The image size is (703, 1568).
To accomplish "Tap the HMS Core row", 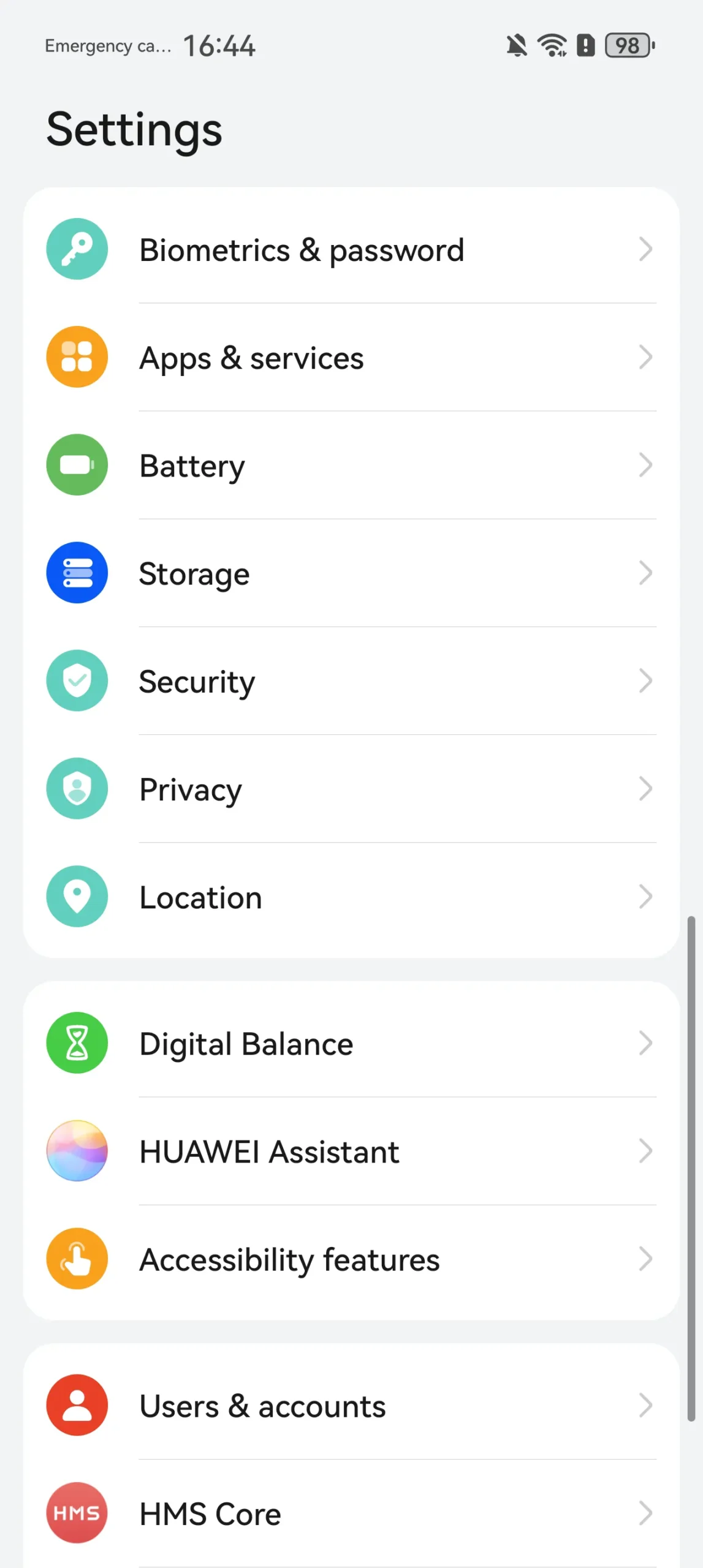I will pyautogui.click(x=351, y=1513).
